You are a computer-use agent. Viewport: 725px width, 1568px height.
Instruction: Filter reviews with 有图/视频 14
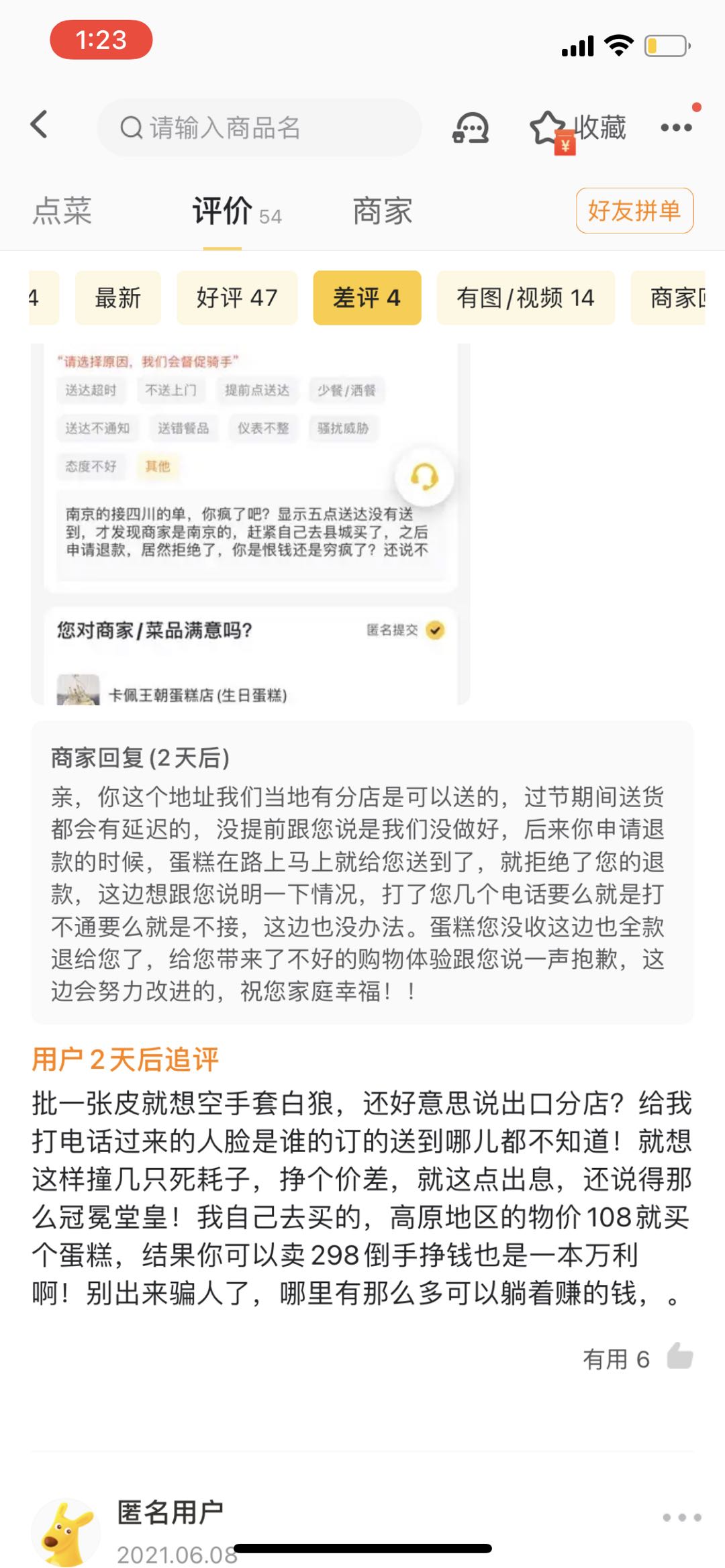[x=525, y=298]
